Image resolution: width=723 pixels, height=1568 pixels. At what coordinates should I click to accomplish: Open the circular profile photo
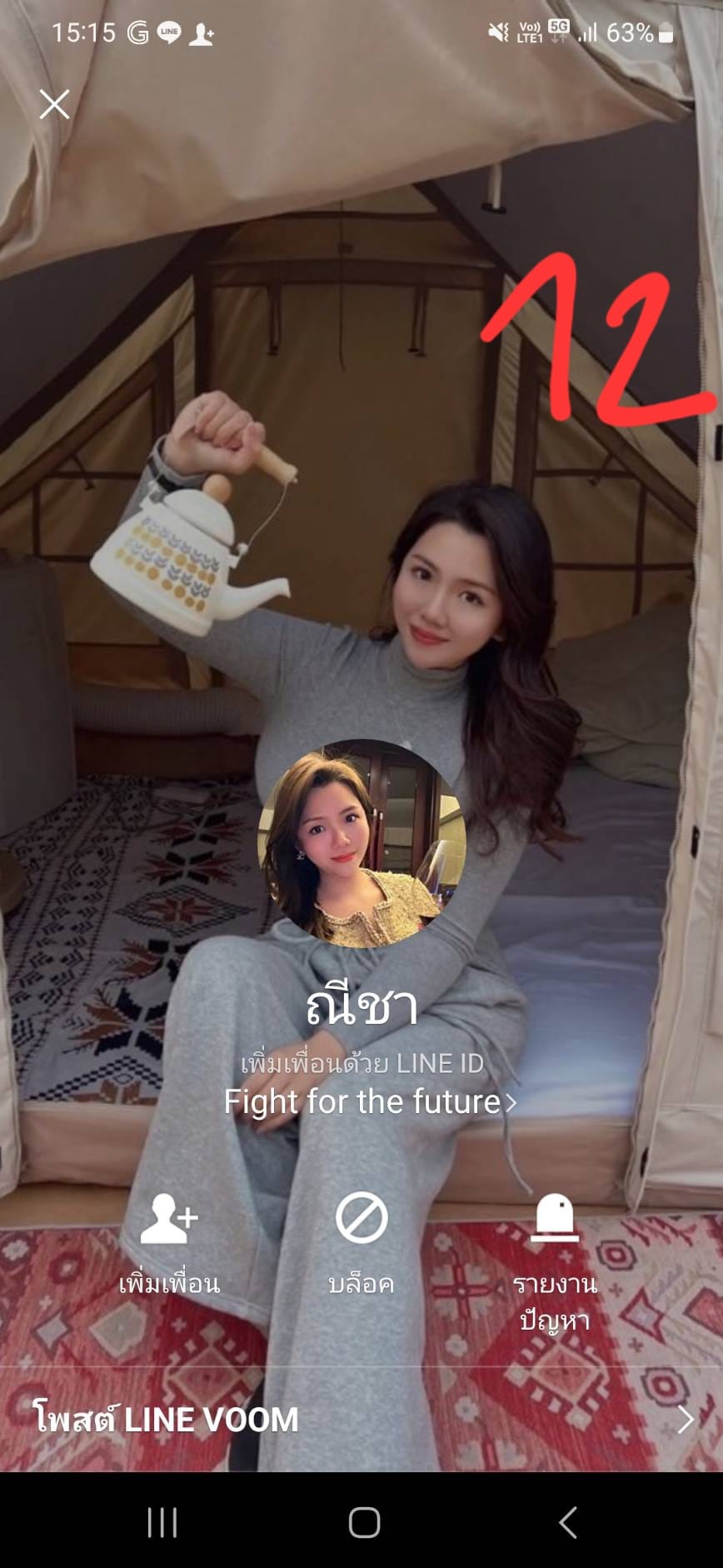point(361,843)
